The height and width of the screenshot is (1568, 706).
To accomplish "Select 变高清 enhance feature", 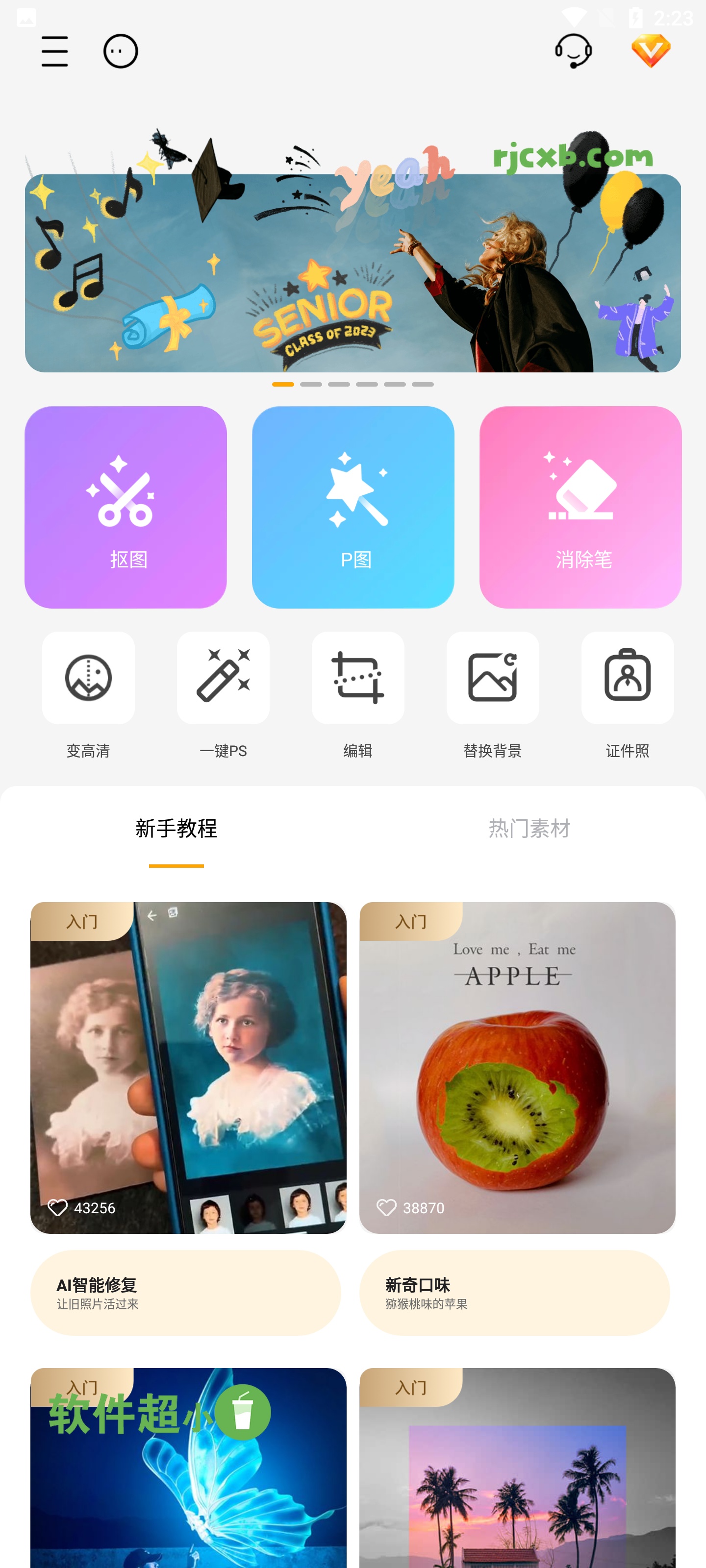I will (x=88, y=694).
